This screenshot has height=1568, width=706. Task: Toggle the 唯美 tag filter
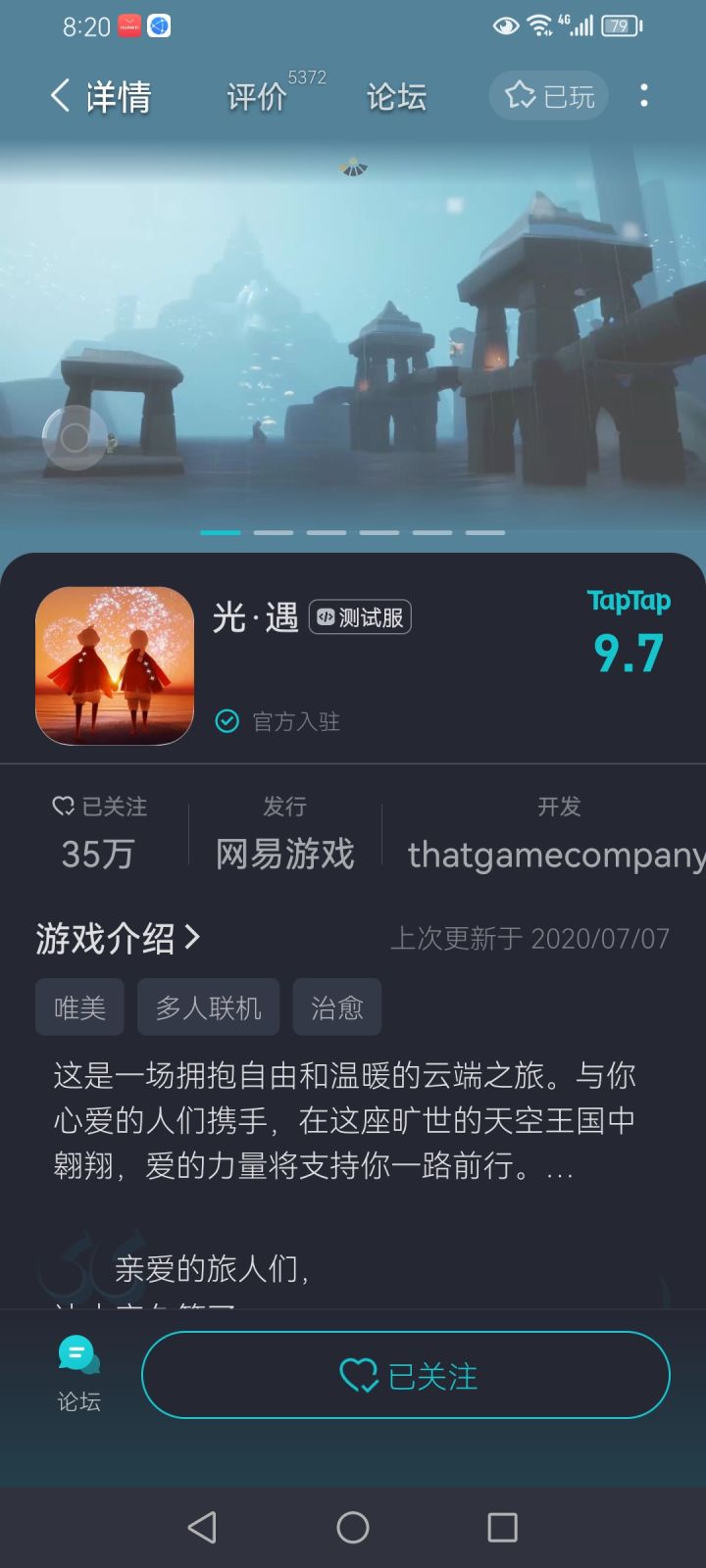click(x=79, y=1006)
